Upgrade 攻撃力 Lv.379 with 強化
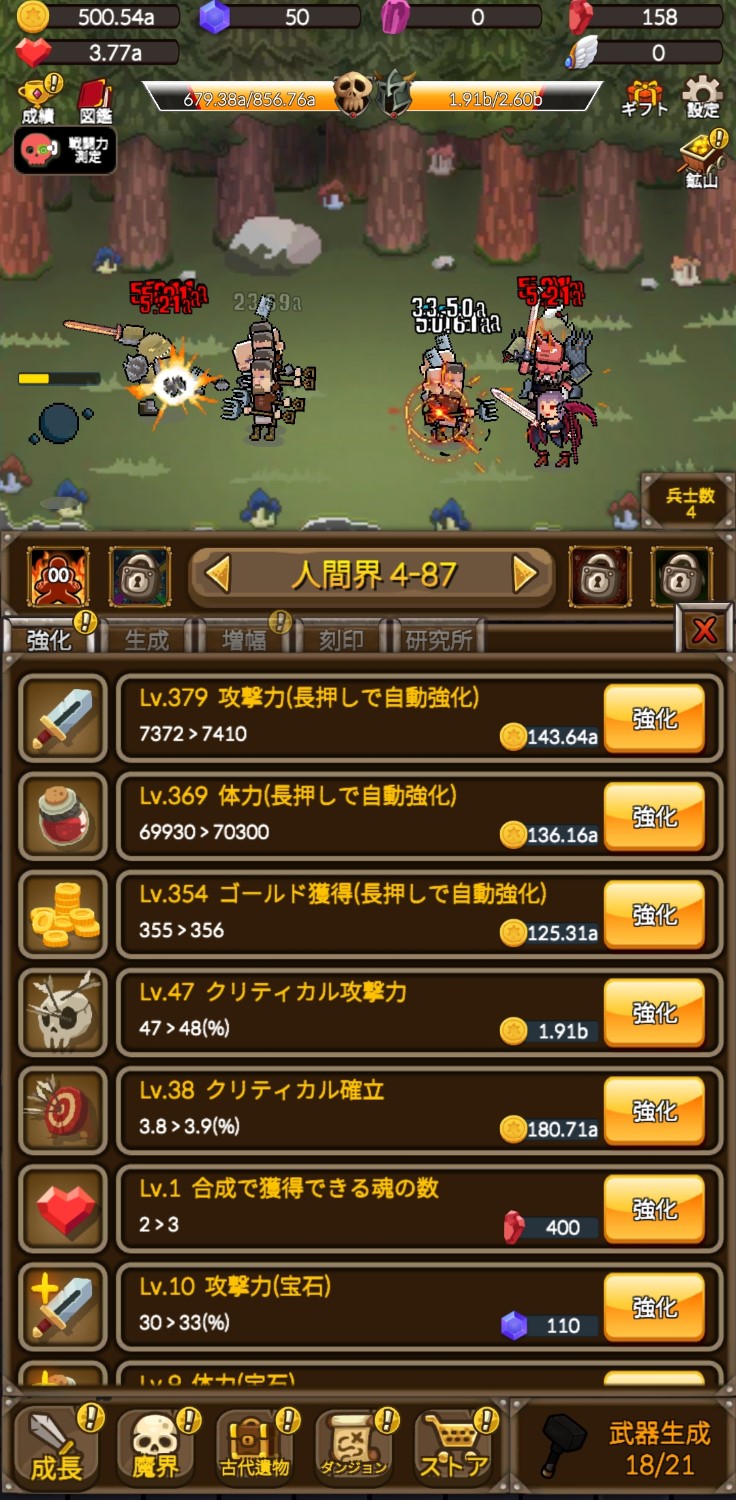736x1500 pixels. tap(654, 718)
